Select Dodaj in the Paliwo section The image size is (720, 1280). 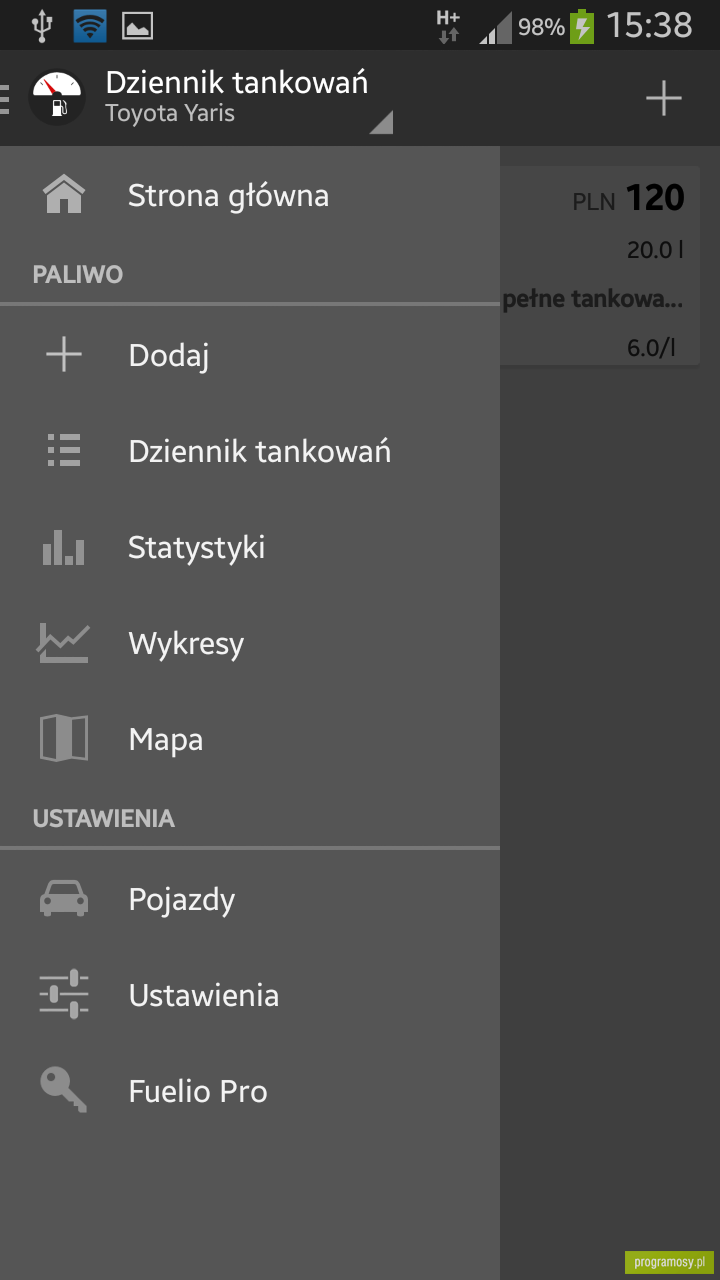(x=250, y=355)
